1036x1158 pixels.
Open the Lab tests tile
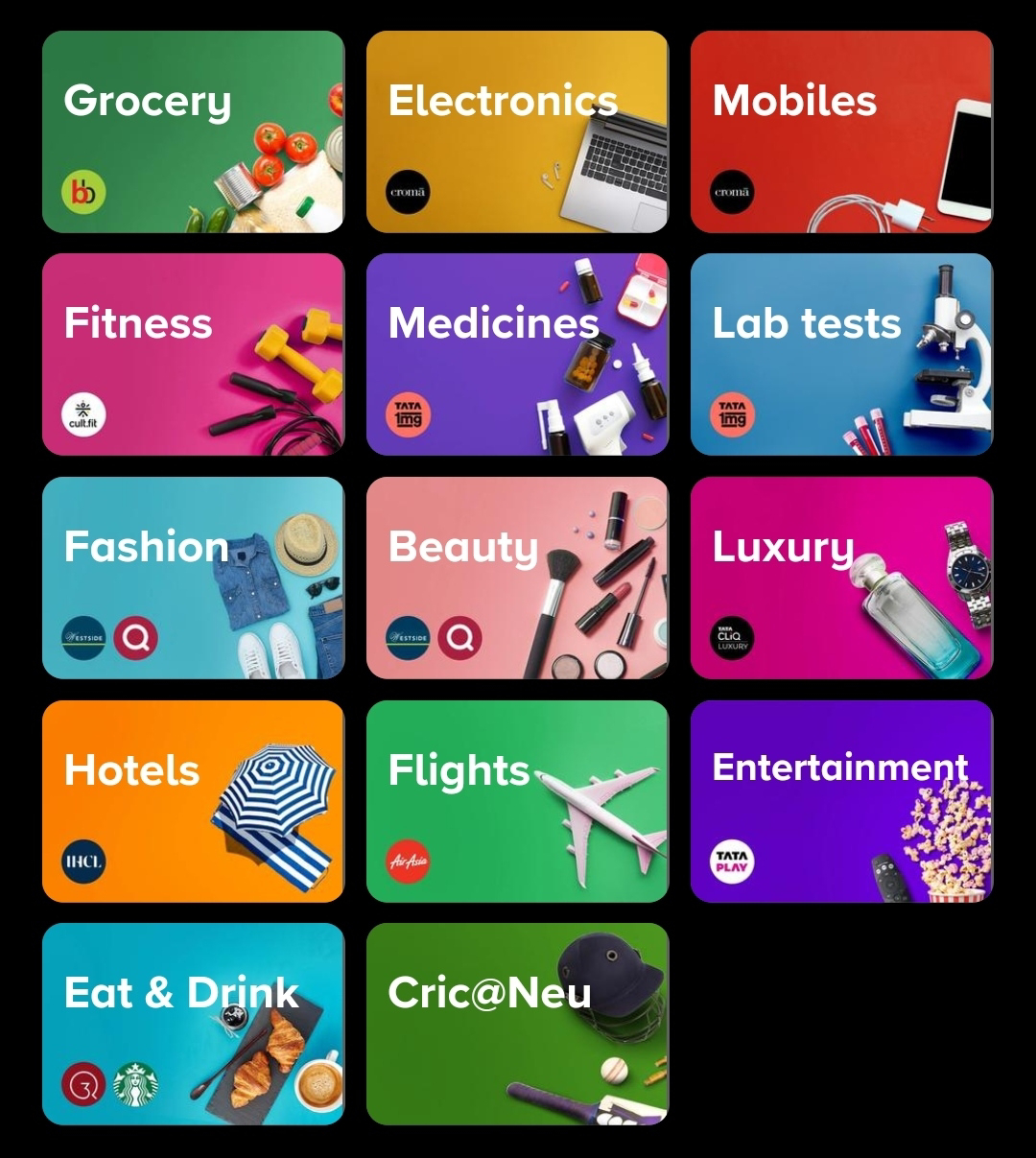[841, 354]
